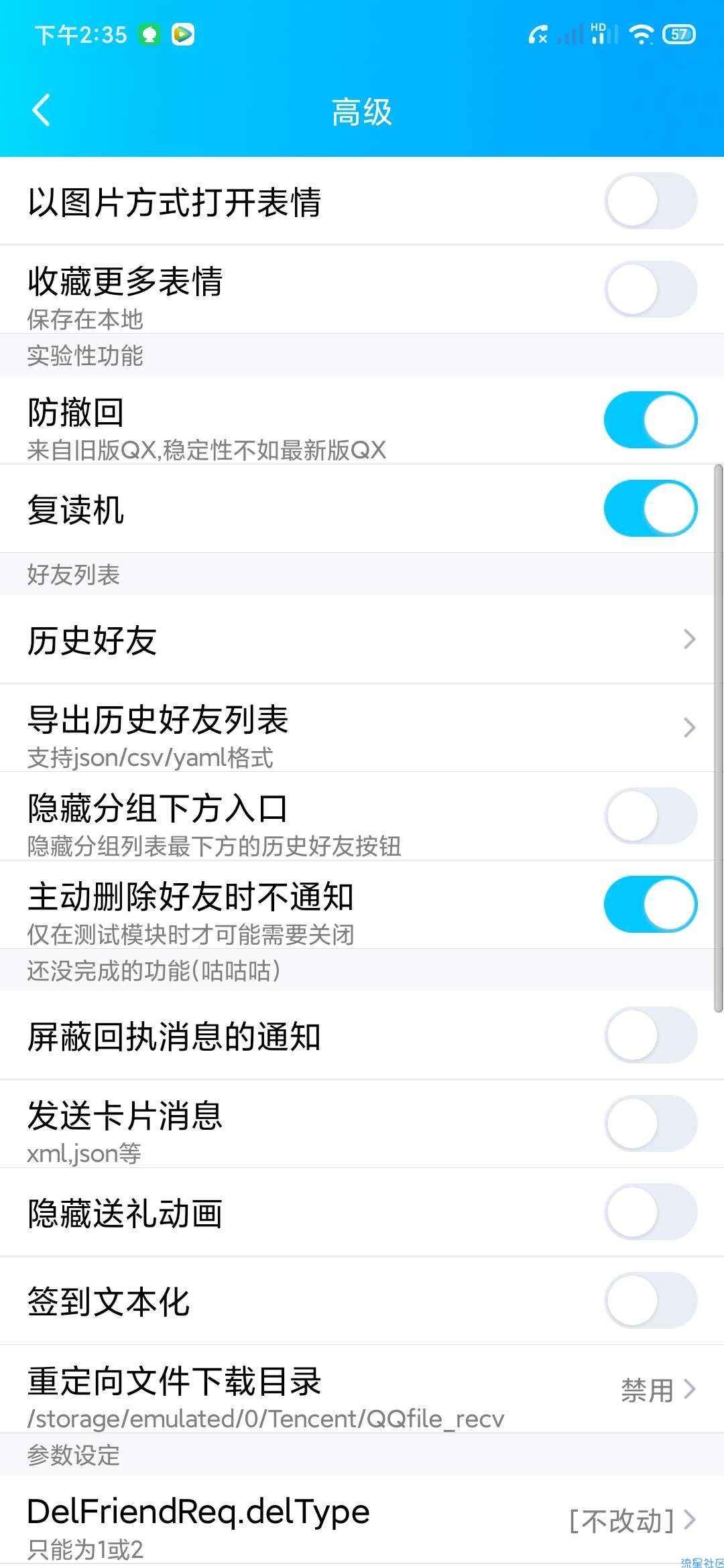The height and width of the screenshot is (1568, 724).
Task: Open 重定向文件下载目录 setting
Action: pos(362,1389)
